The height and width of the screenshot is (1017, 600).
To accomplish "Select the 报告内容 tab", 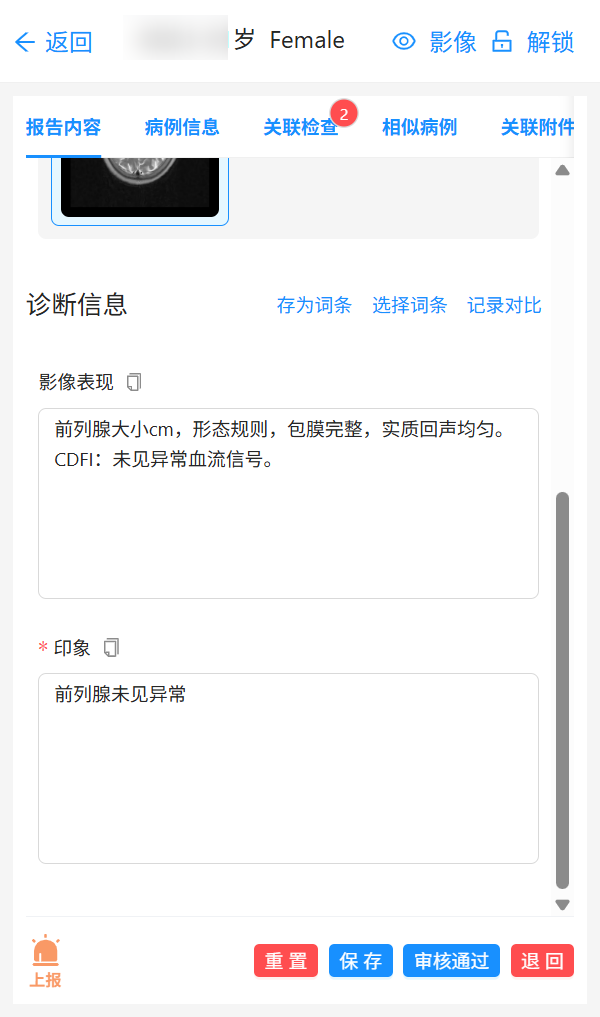I will (x=63, y=128).
